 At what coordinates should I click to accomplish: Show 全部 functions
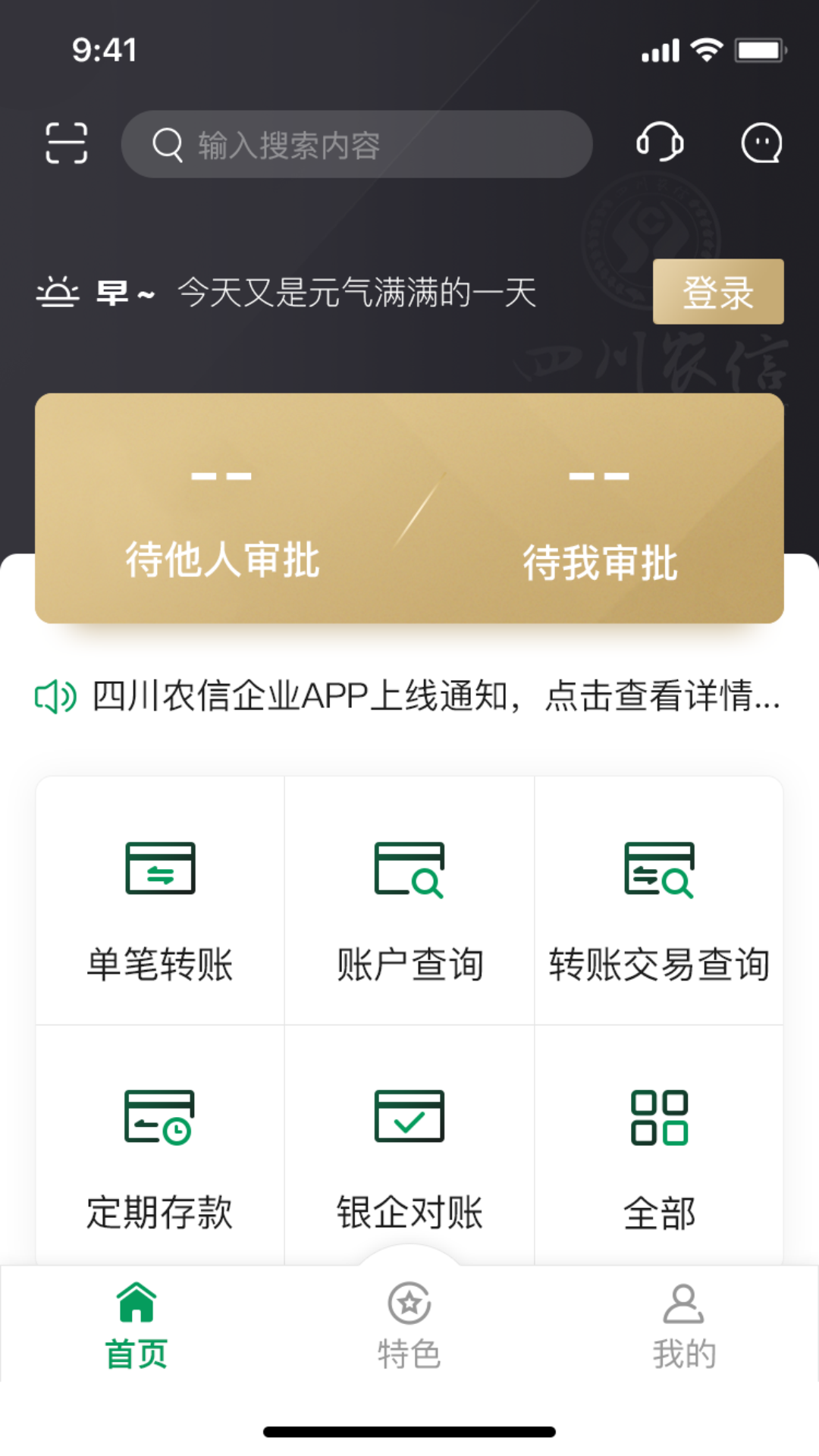(x=659, y=1149)
